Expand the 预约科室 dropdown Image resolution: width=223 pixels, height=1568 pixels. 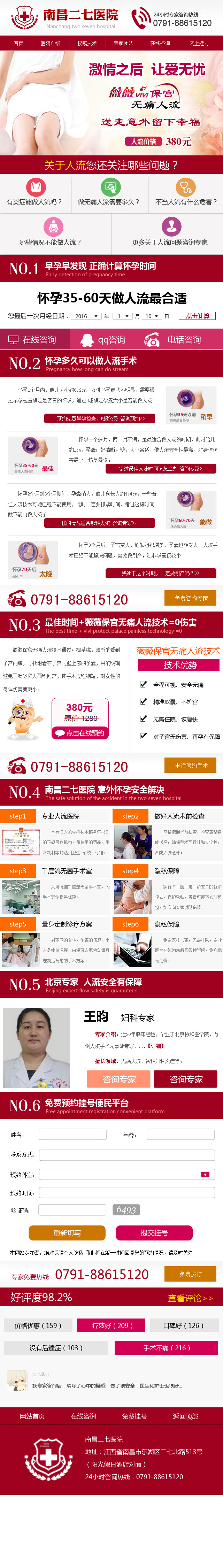[x=127, y=1174]
